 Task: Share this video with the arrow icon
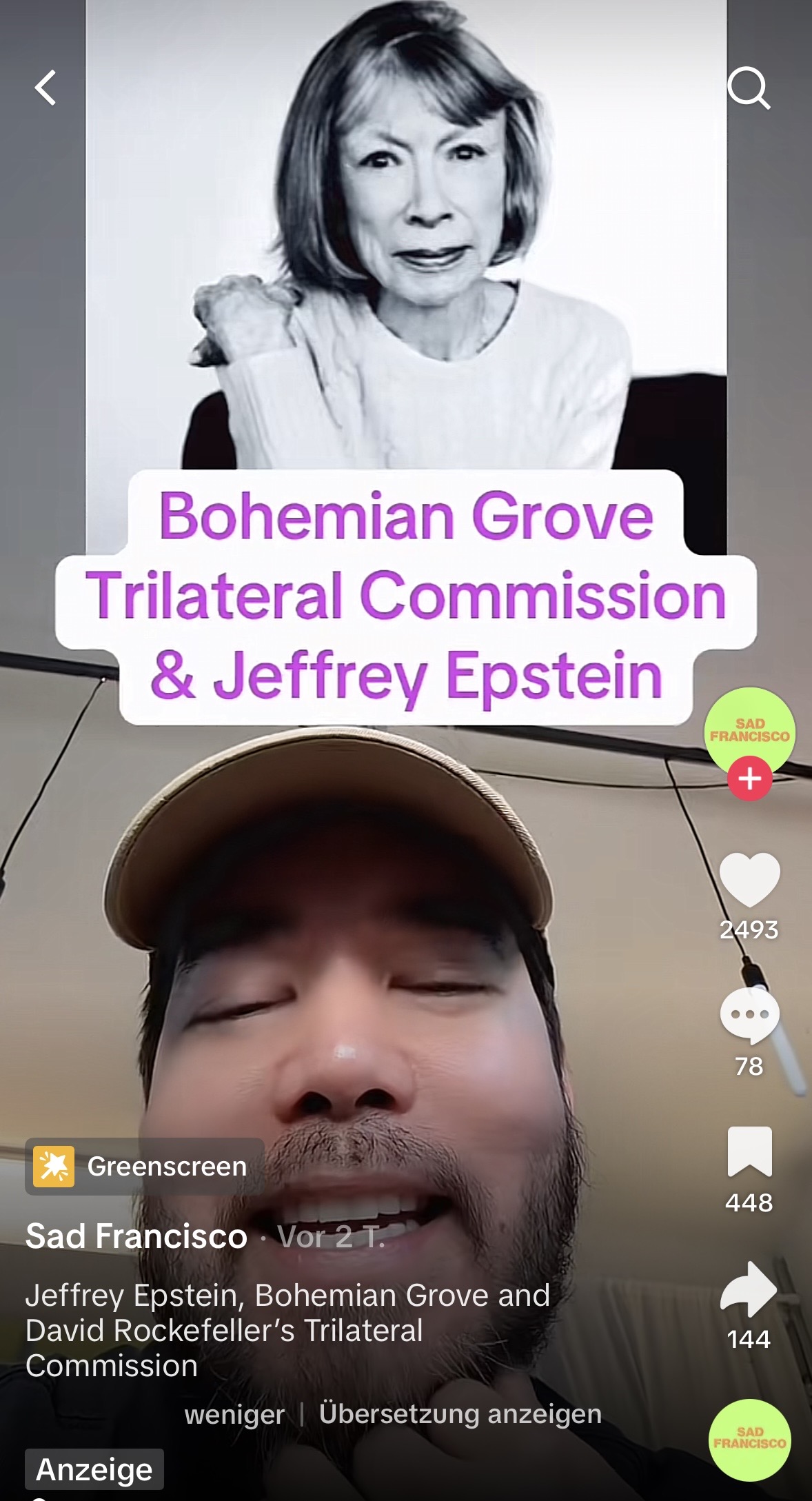749,1289
